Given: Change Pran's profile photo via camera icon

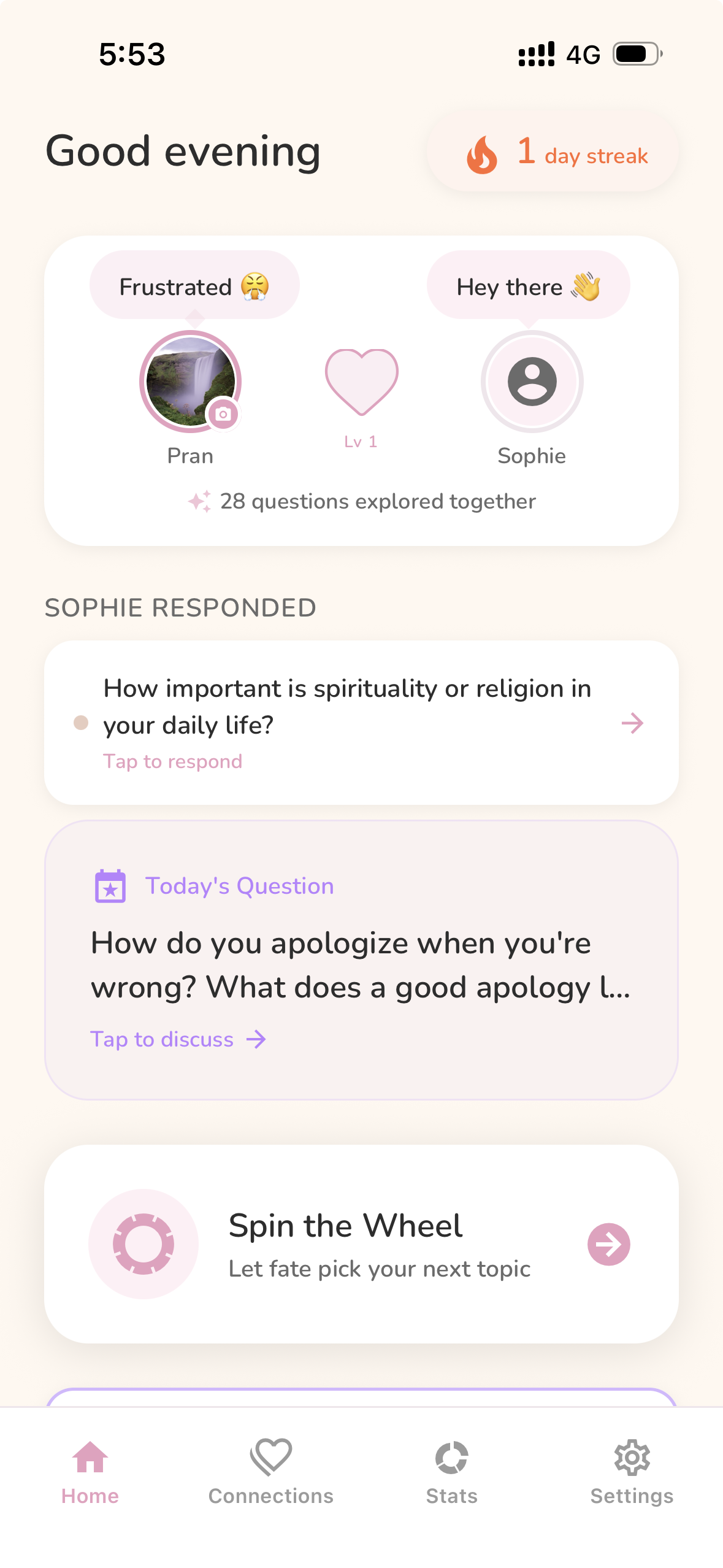Looking at the screenshot, I should [223, 414].
